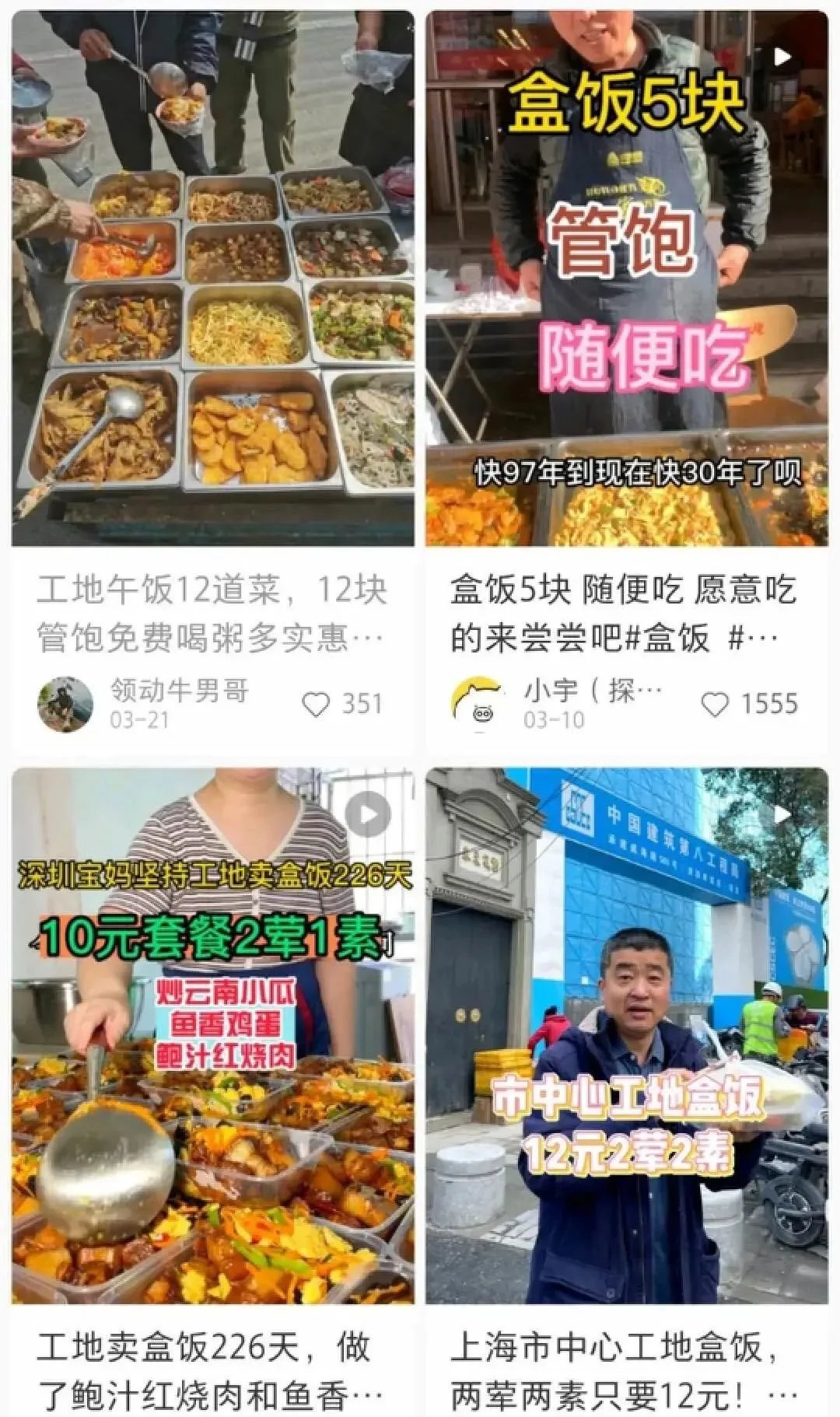
Task: Open the 盒饭5块 随便吃 post
Action: point(626,280)
